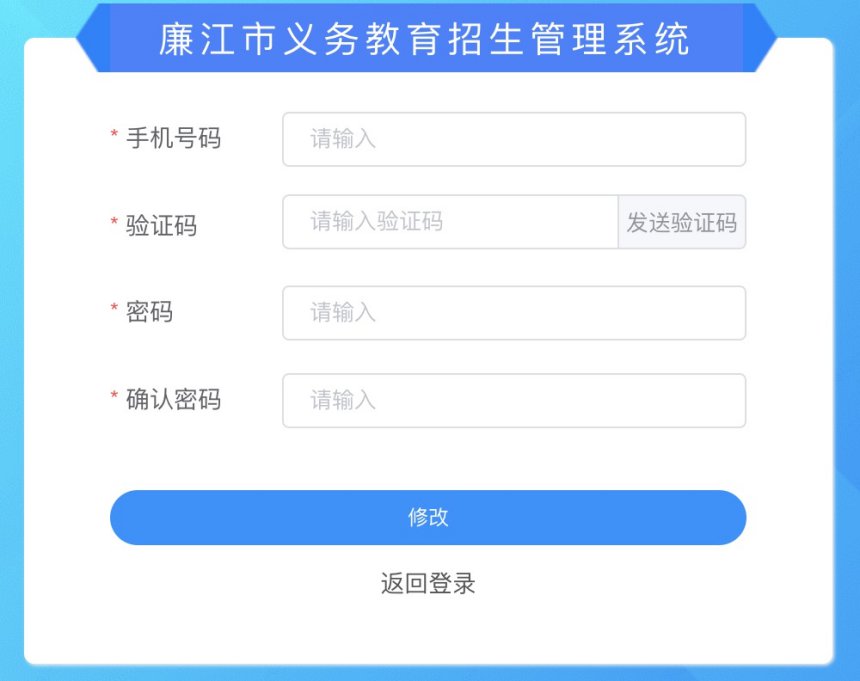Screen dimensions: 860x681
Task: Tap the 确认密码 input field
Action: point(514,400)
